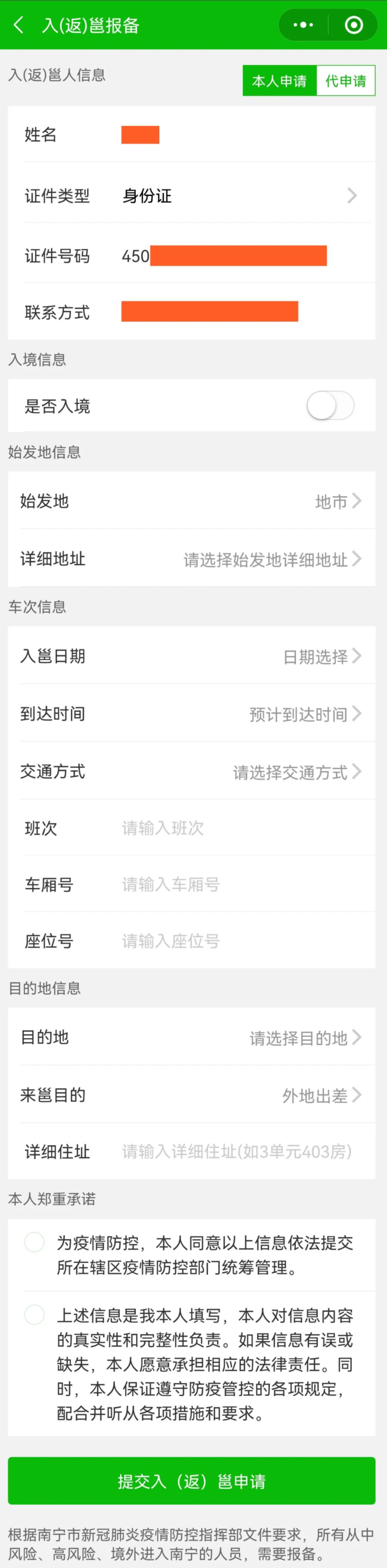
Task: Submit with 提交入（返）邕申请 button
Action: pos(191,1481)
